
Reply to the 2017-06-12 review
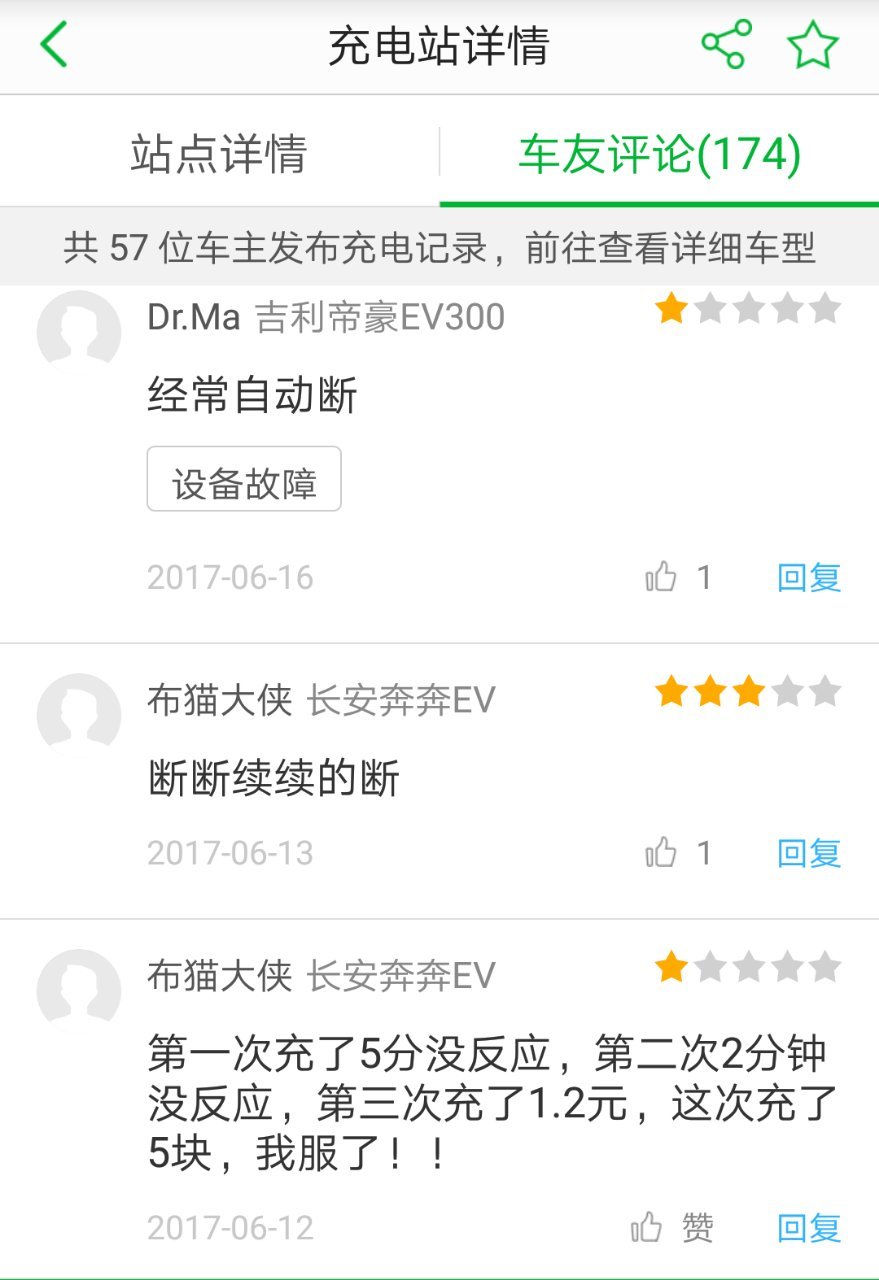tap(809, 1227)
